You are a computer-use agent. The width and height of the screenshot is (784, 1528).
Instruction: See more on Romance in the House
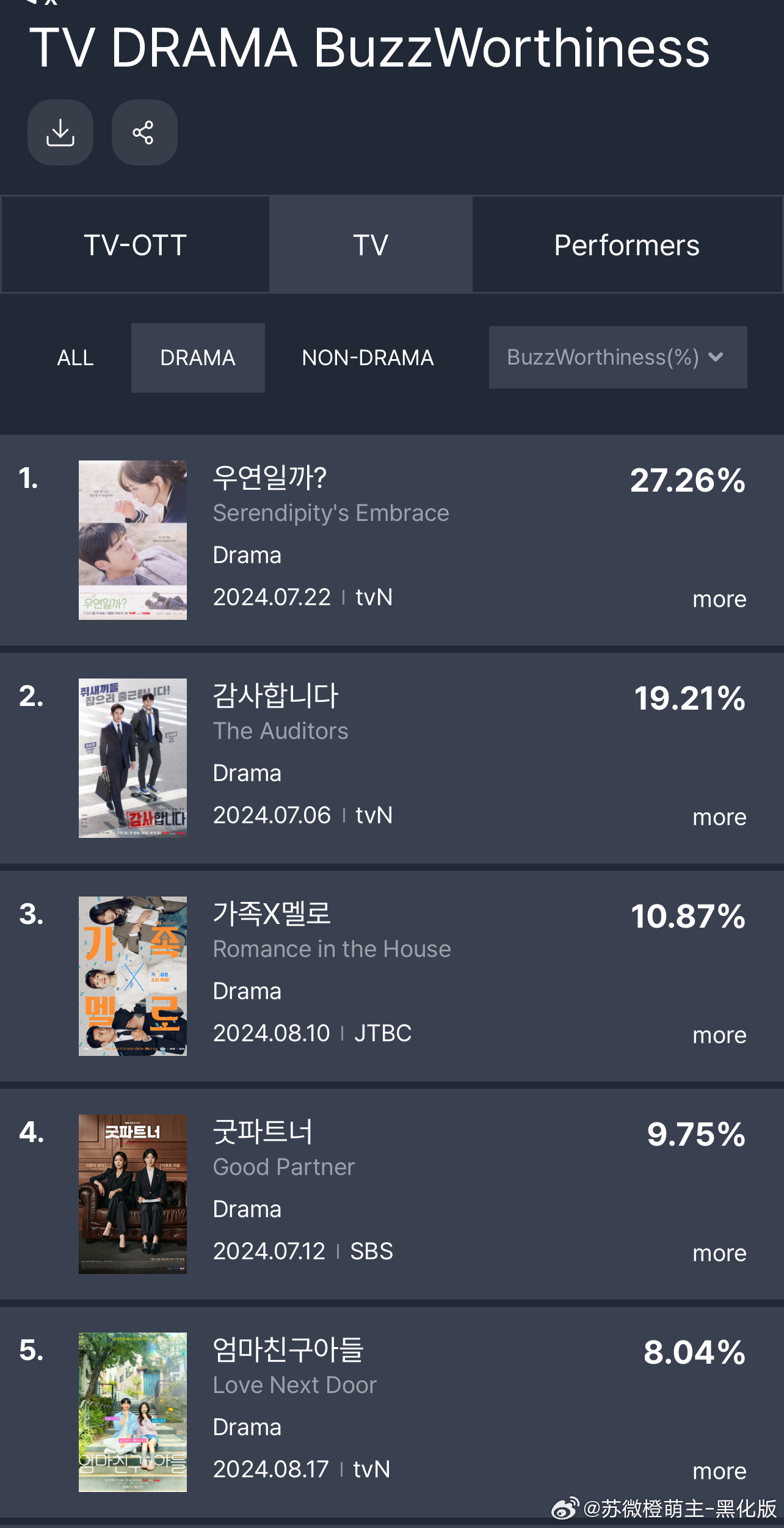coord(719,1036)
